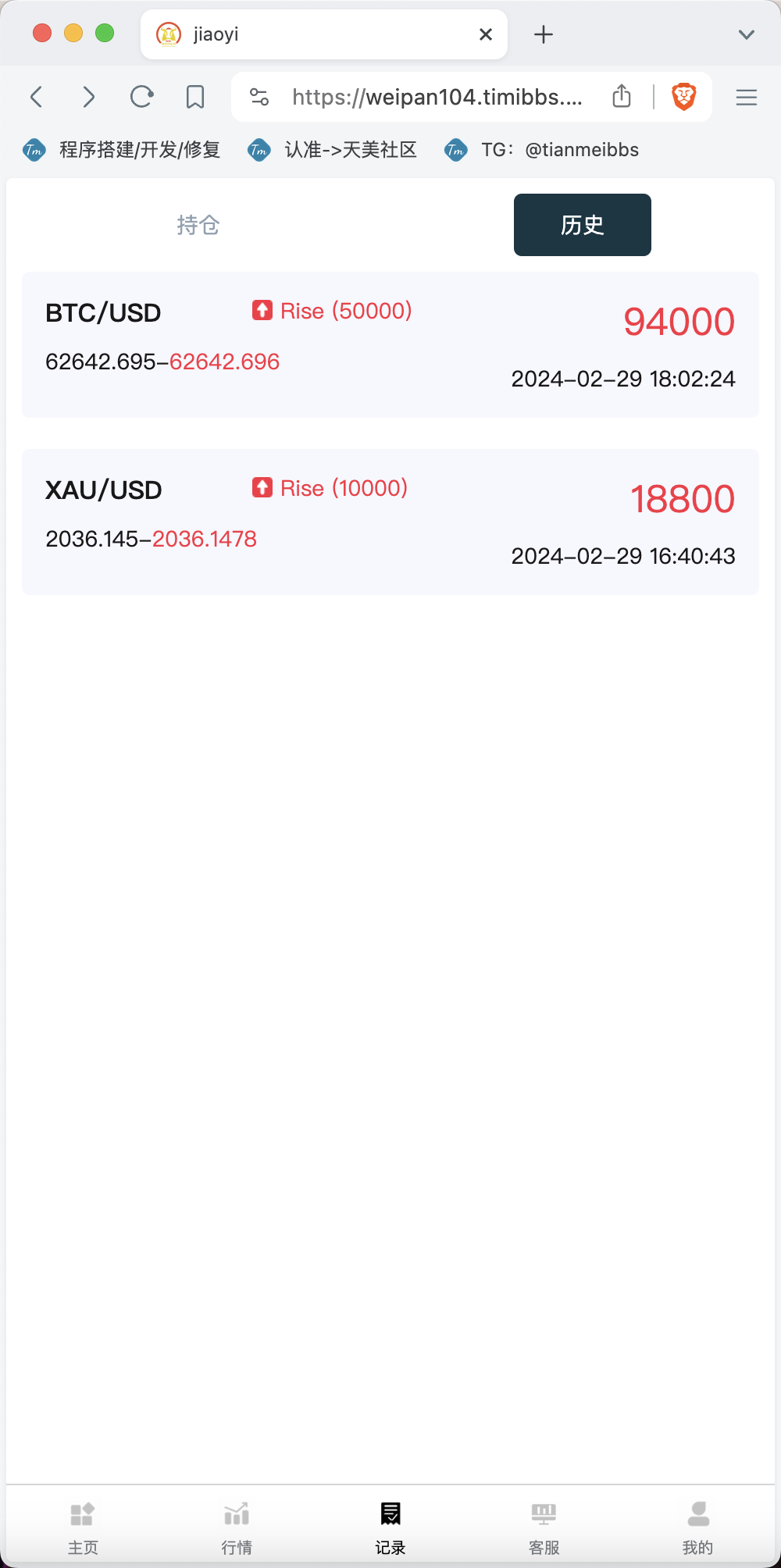
Task: Open 客服 customer service
Action: [544, 1527]
